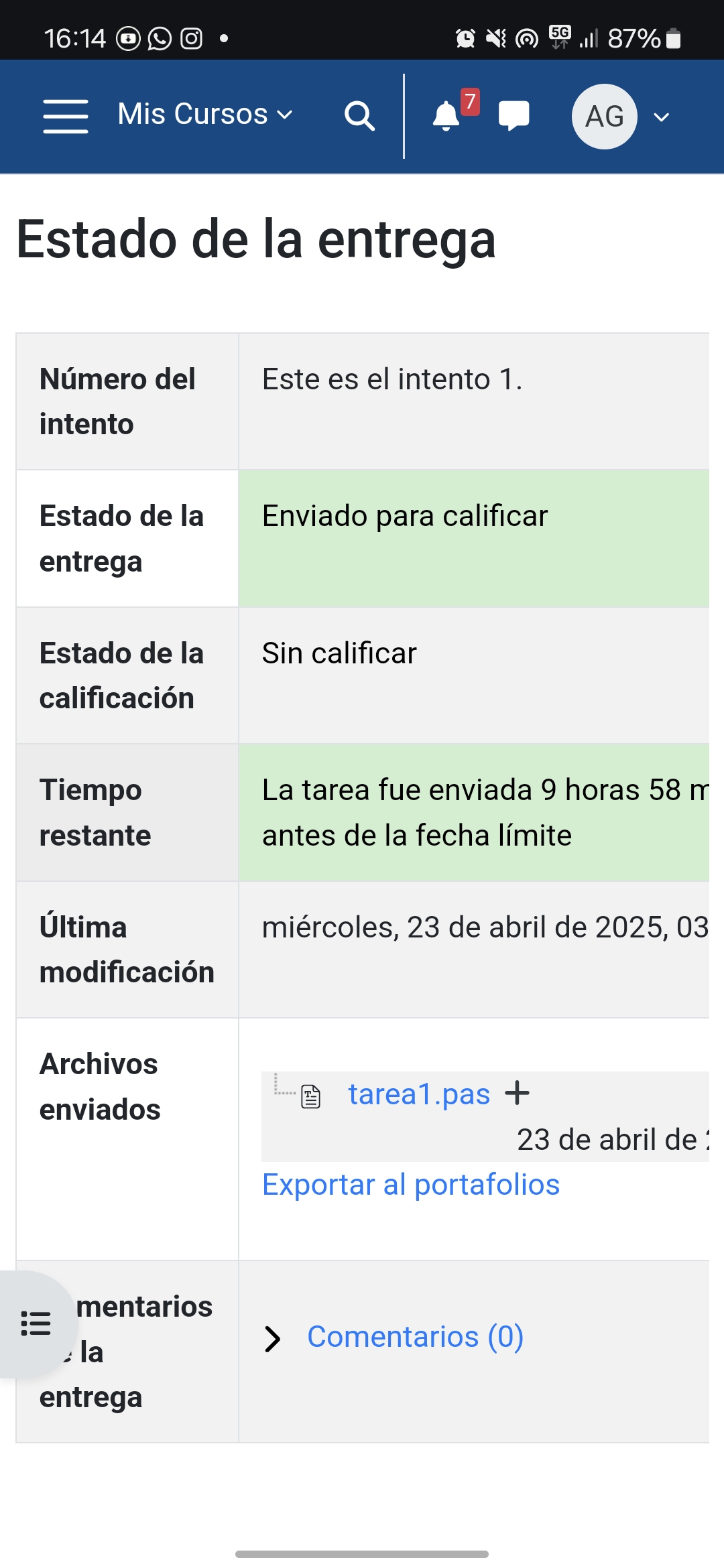The width and height of the screenshot is (724, 1568).
Task: Open the search magnifier icon
Action: pyautogui.click(x=359, y=116)
